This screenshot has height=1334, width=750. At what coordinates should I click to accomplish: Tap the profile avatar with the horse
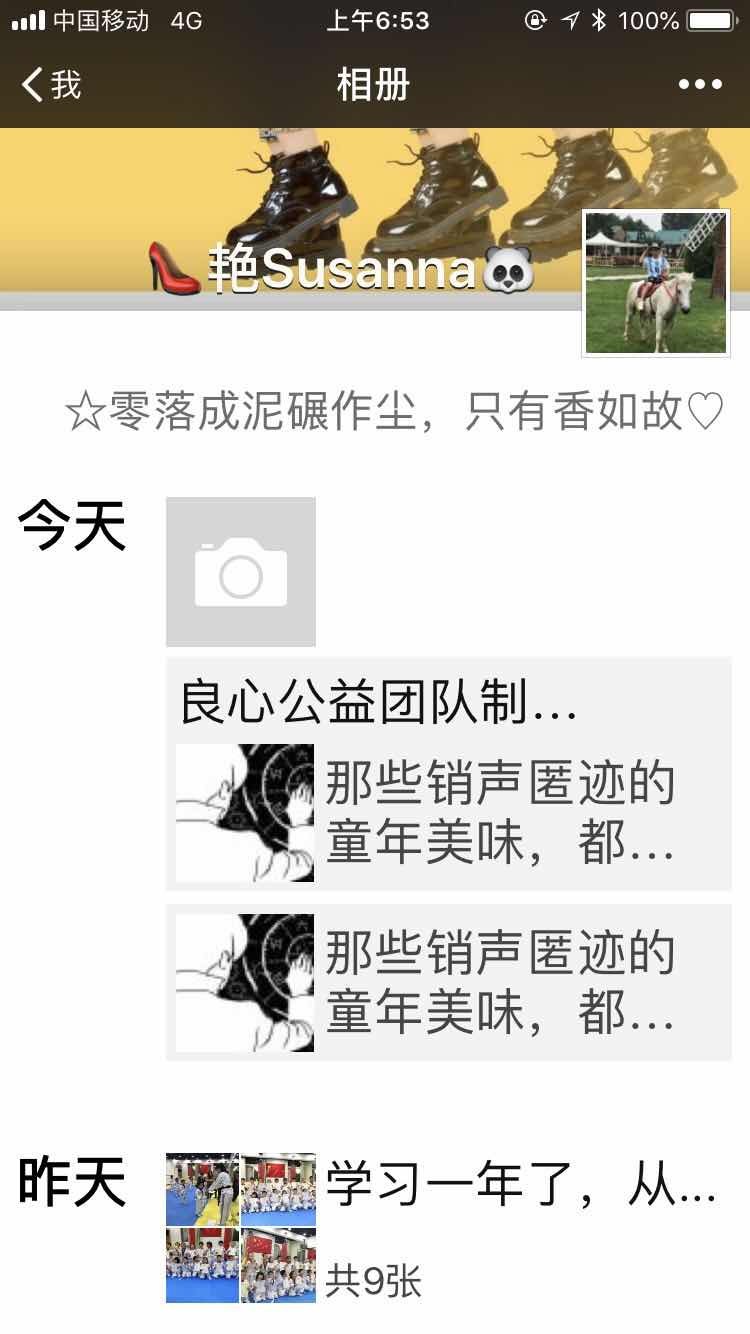click(x=656, y=284)
